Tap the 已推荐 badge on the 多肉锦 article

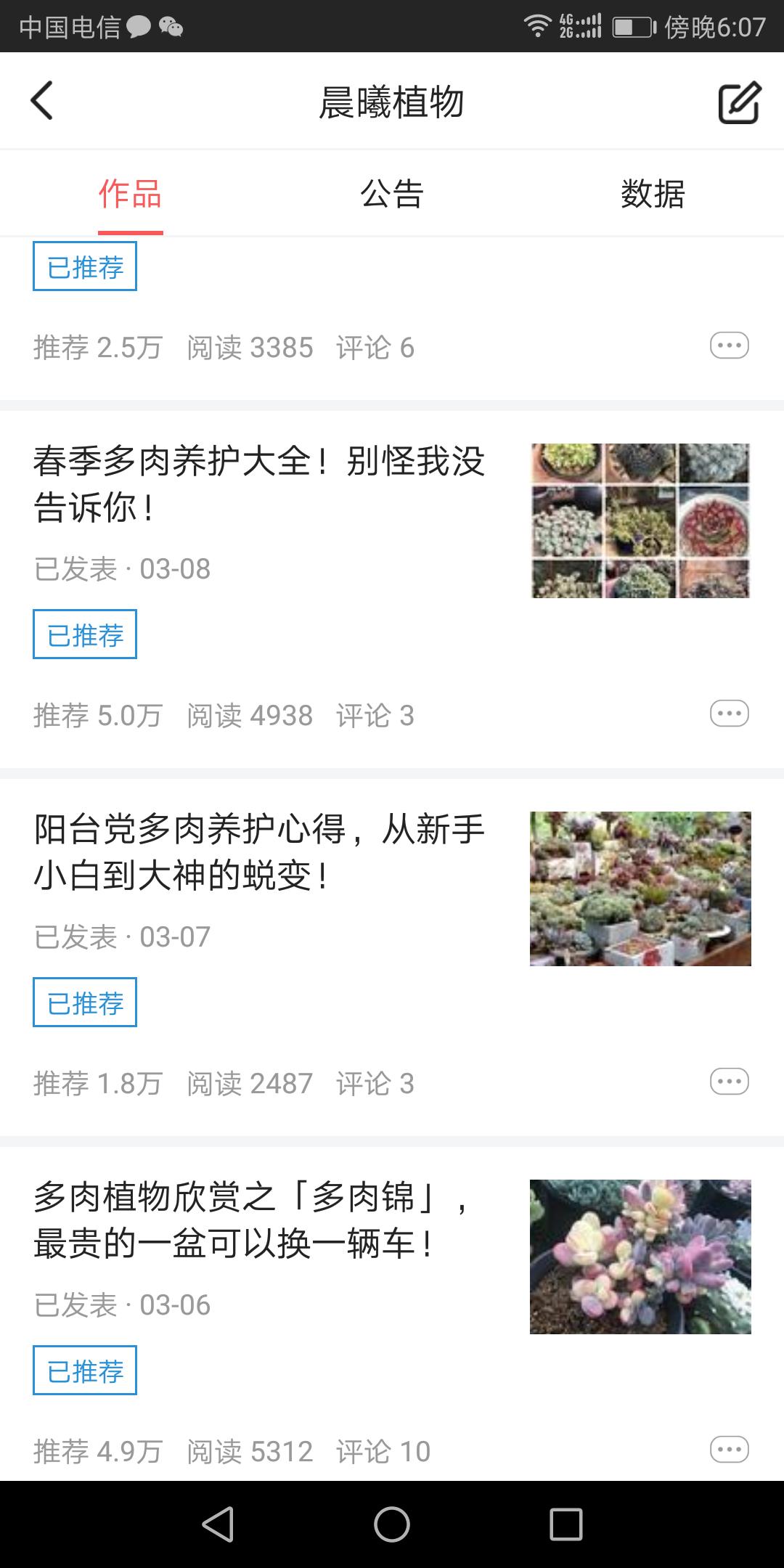coord(84,1370)
